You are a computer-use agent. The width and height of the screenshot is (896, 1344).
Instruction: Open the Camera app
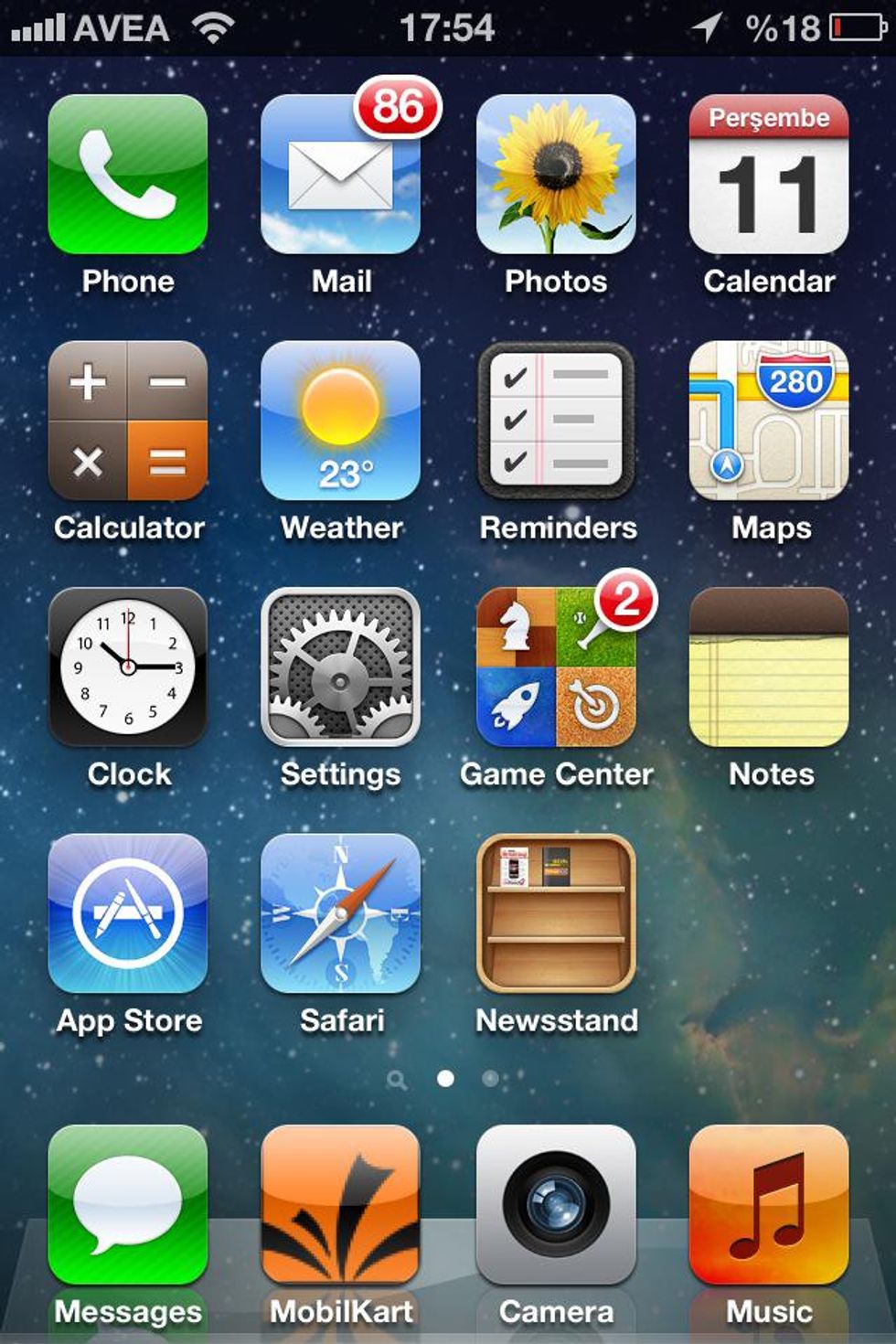coord(556,1204)
